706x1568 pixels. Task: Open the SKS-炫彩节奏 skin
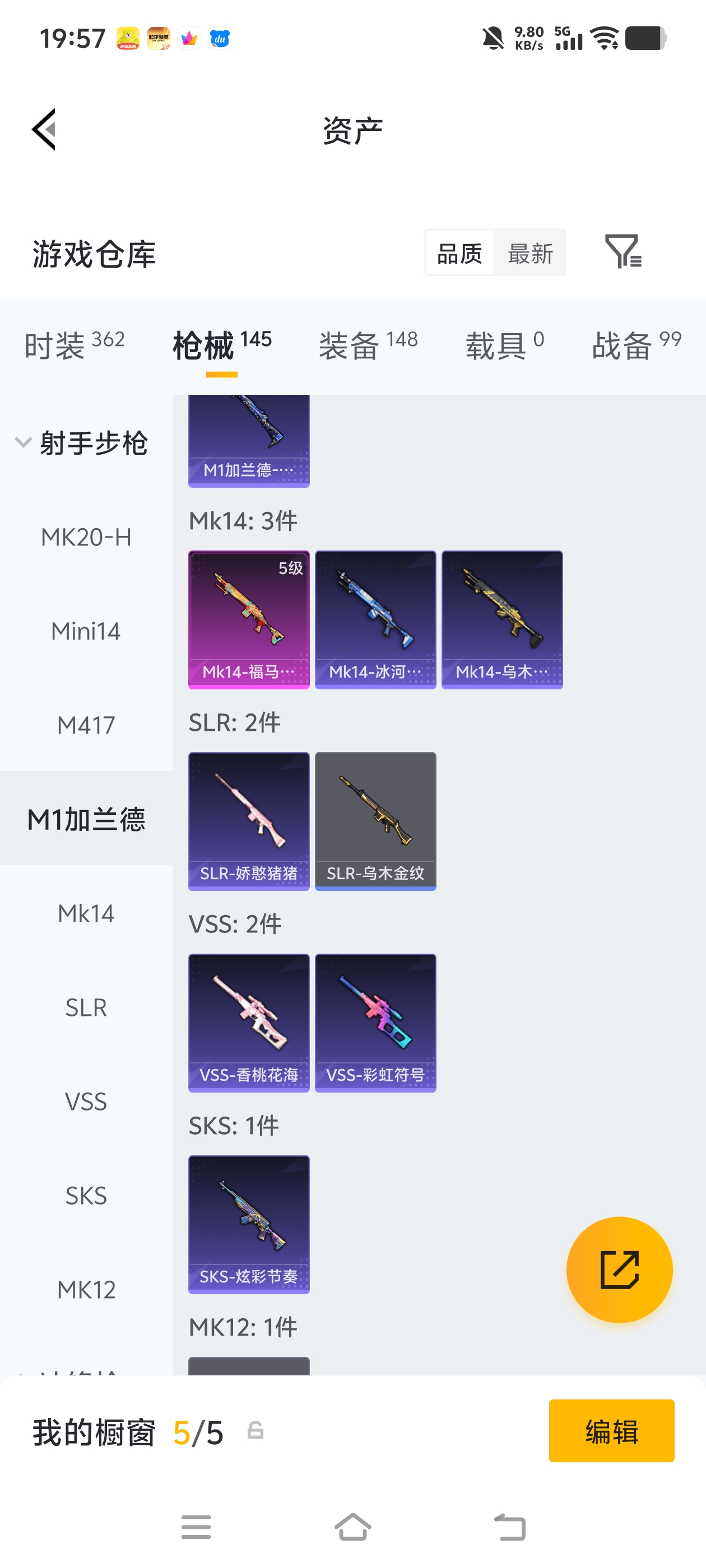pos(249,1224)
